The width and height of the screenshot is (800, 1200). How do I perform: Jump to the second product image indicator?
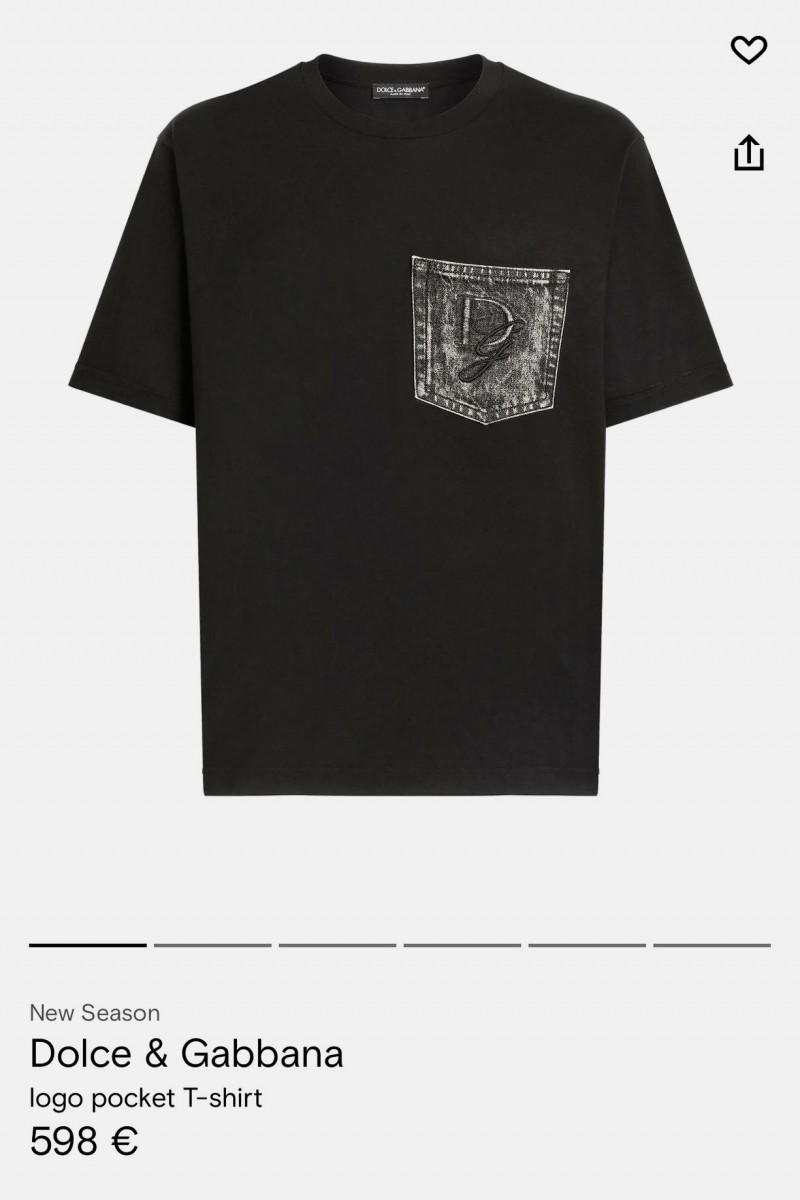point(212,944)
